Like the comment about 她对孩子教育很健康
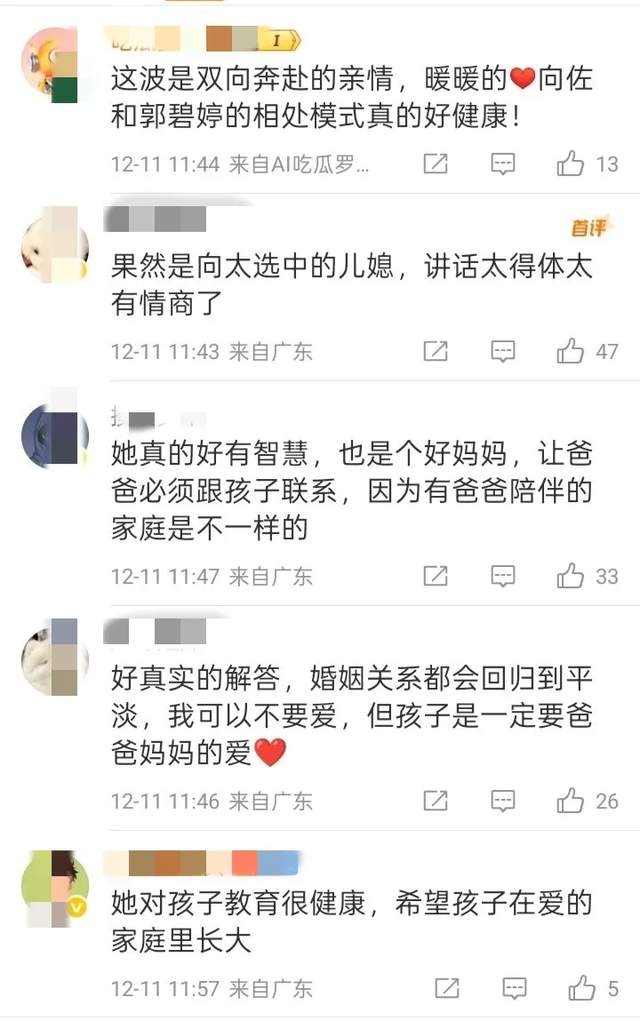This screenshot has width=640, height=1021. (x=582, y=988)
